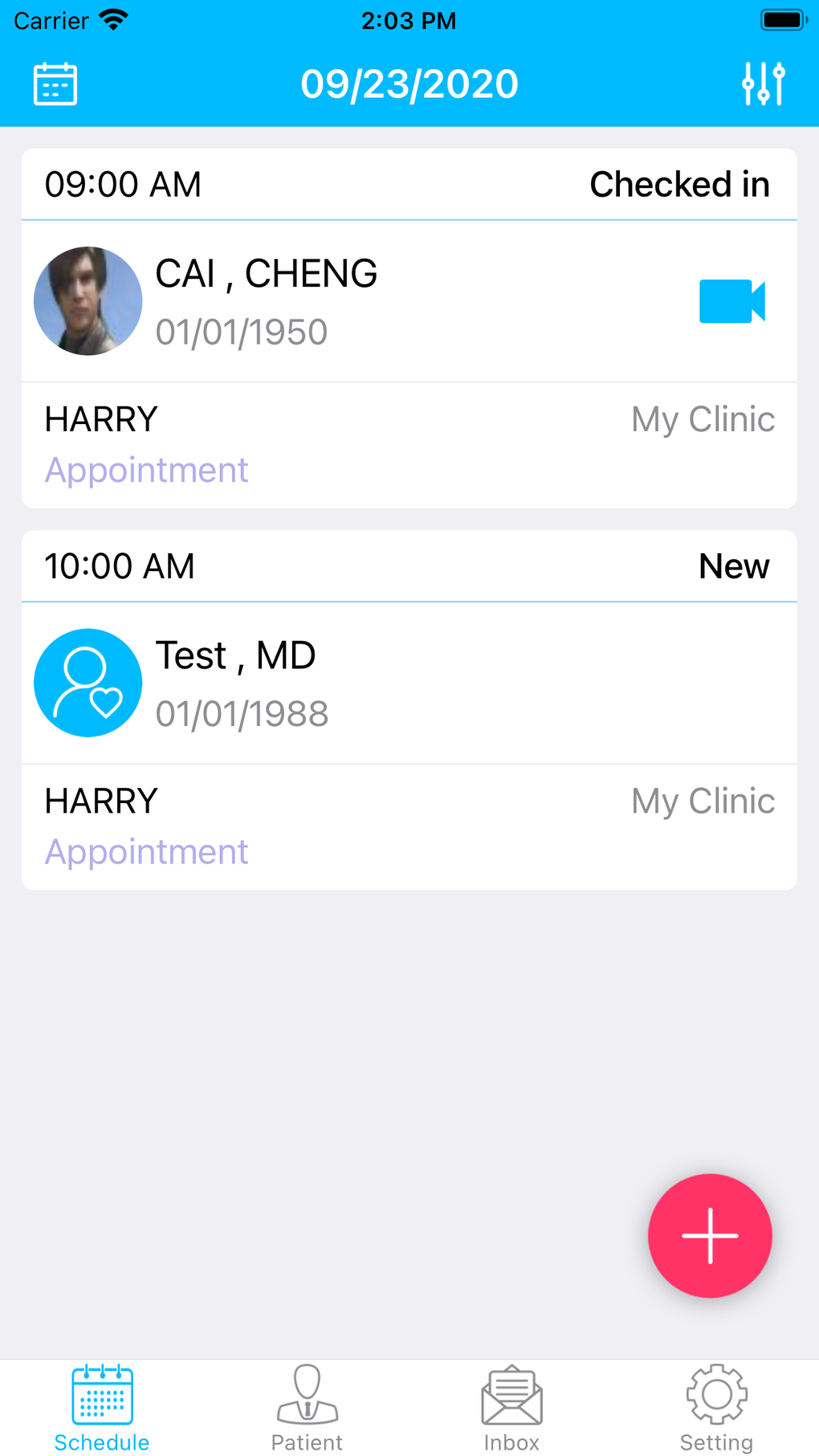Open the 09/23/2020 date header

click(x=409, y=83)
